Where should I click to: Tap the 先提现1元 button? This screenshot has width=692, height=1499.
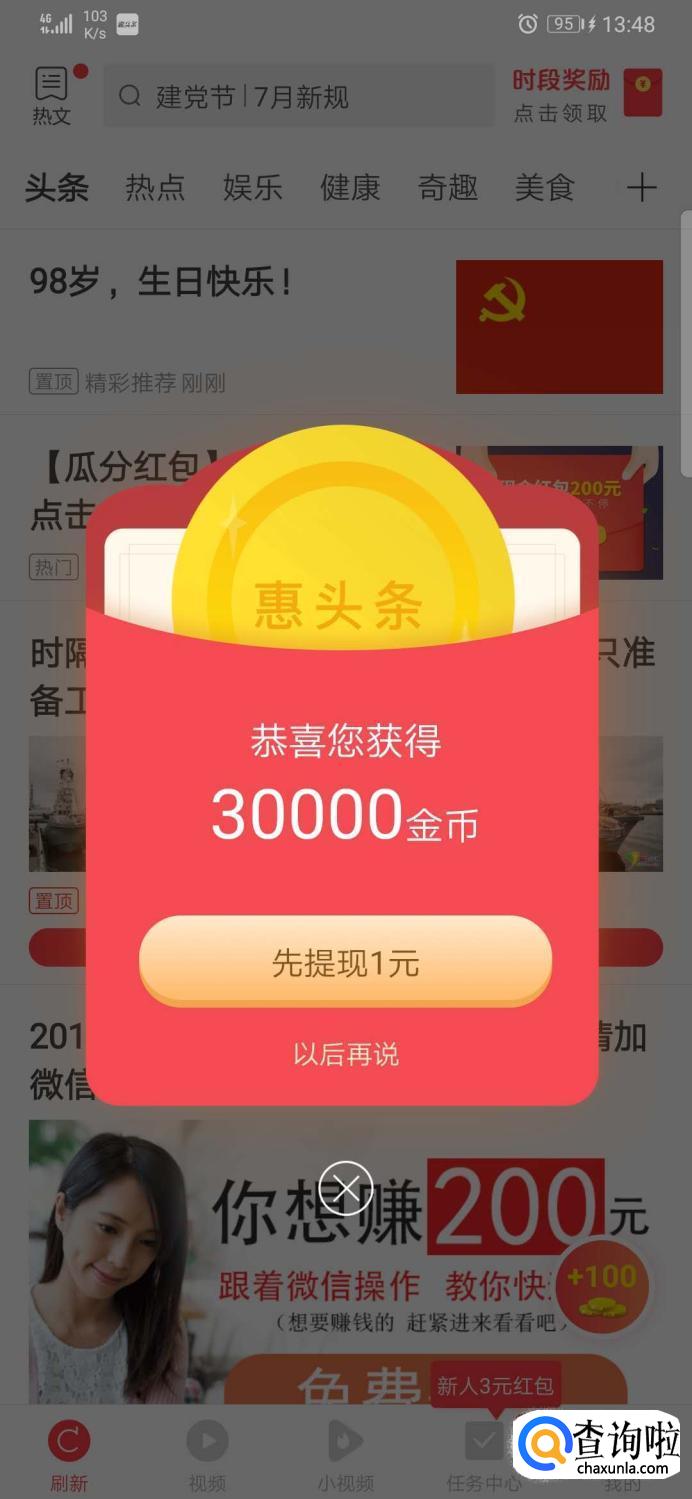pyautogui.click(x=345, y=962)
